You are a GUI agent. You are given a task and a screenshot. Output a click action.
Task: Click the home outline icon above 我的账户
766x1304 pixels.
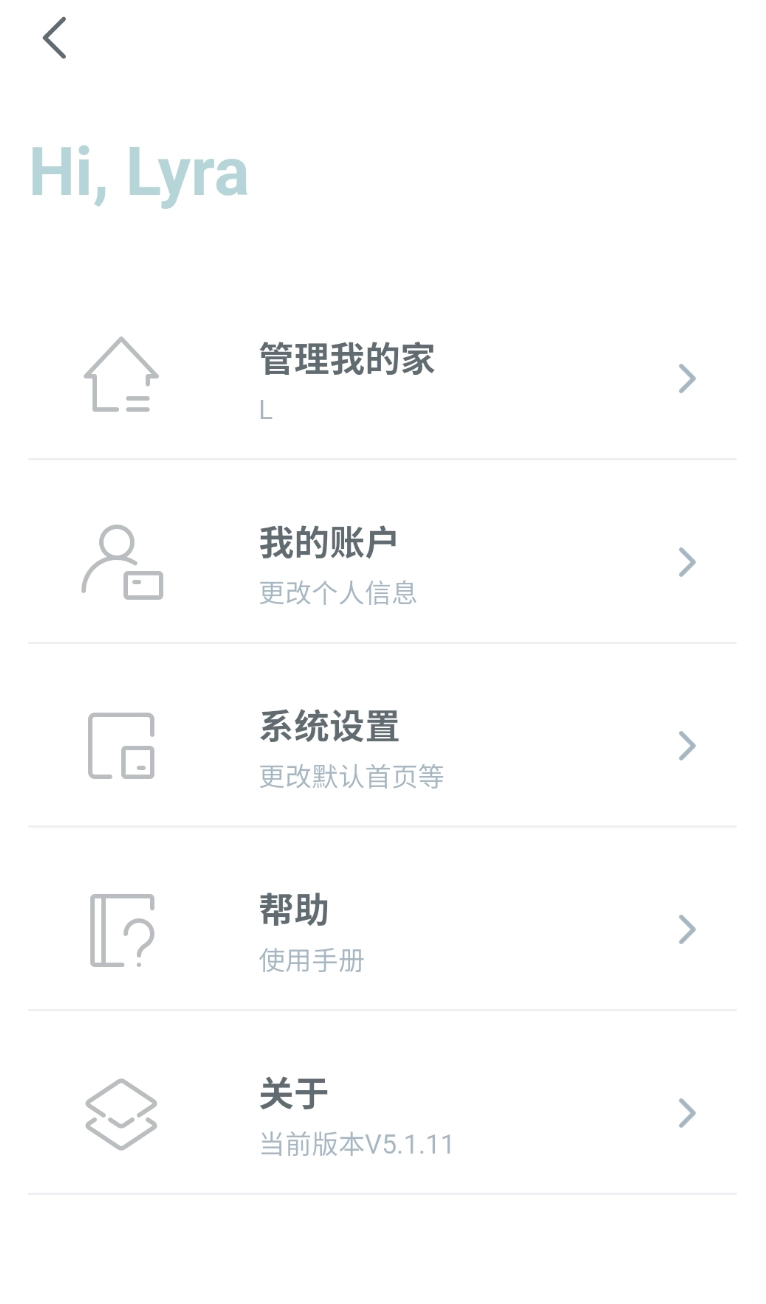point(120,375)
